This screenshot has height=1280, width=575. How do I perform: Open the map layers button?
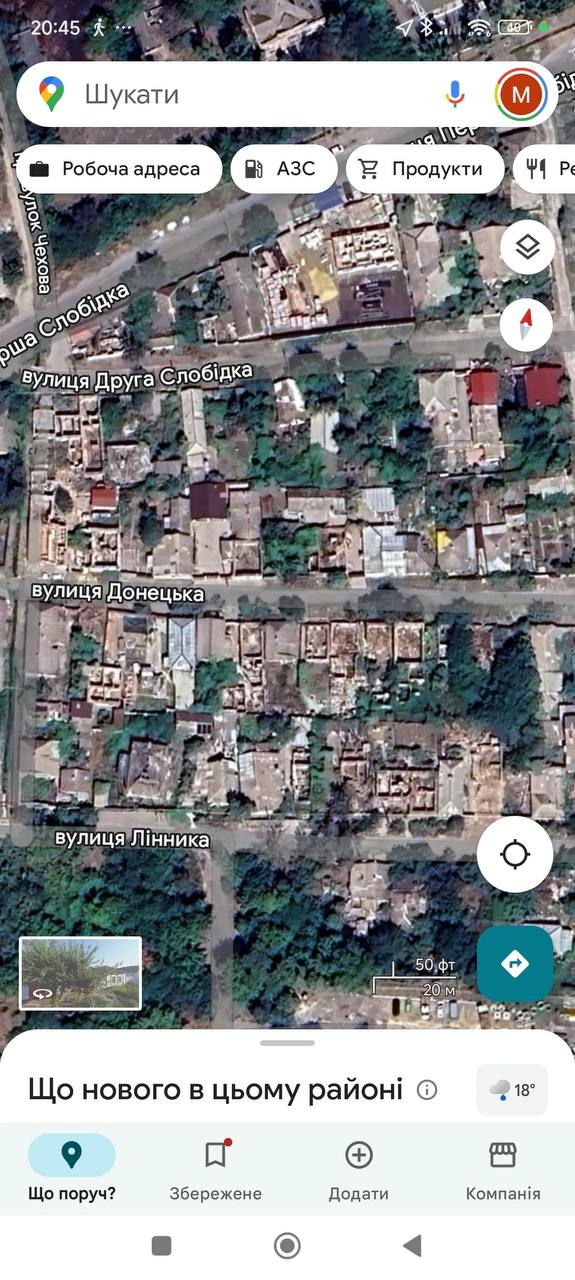(x=527, y=246)
